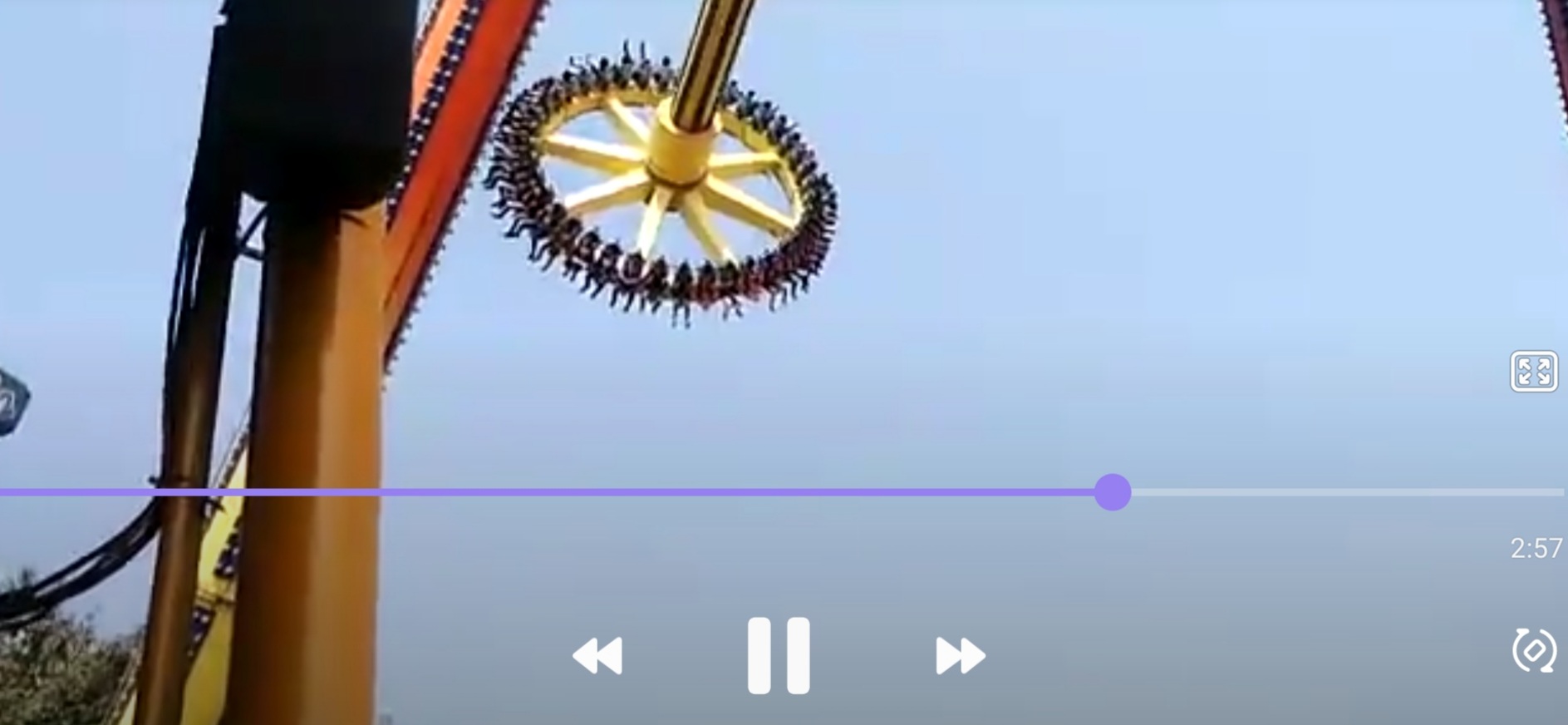The width and height of the screenshot is (1568, 725).
Task: Pause the video playback
Action: pyautogui.click(x=779, y=655)
